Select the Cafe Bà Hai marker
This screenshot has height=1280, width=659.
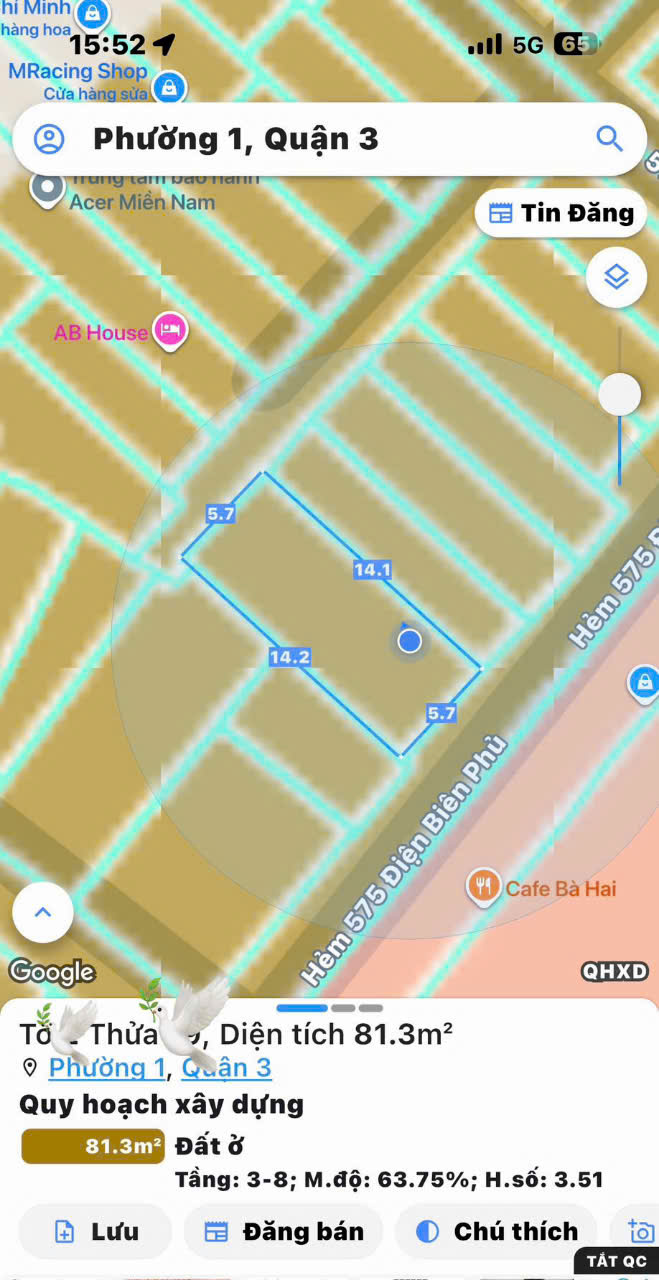click(x=484, y=887)
